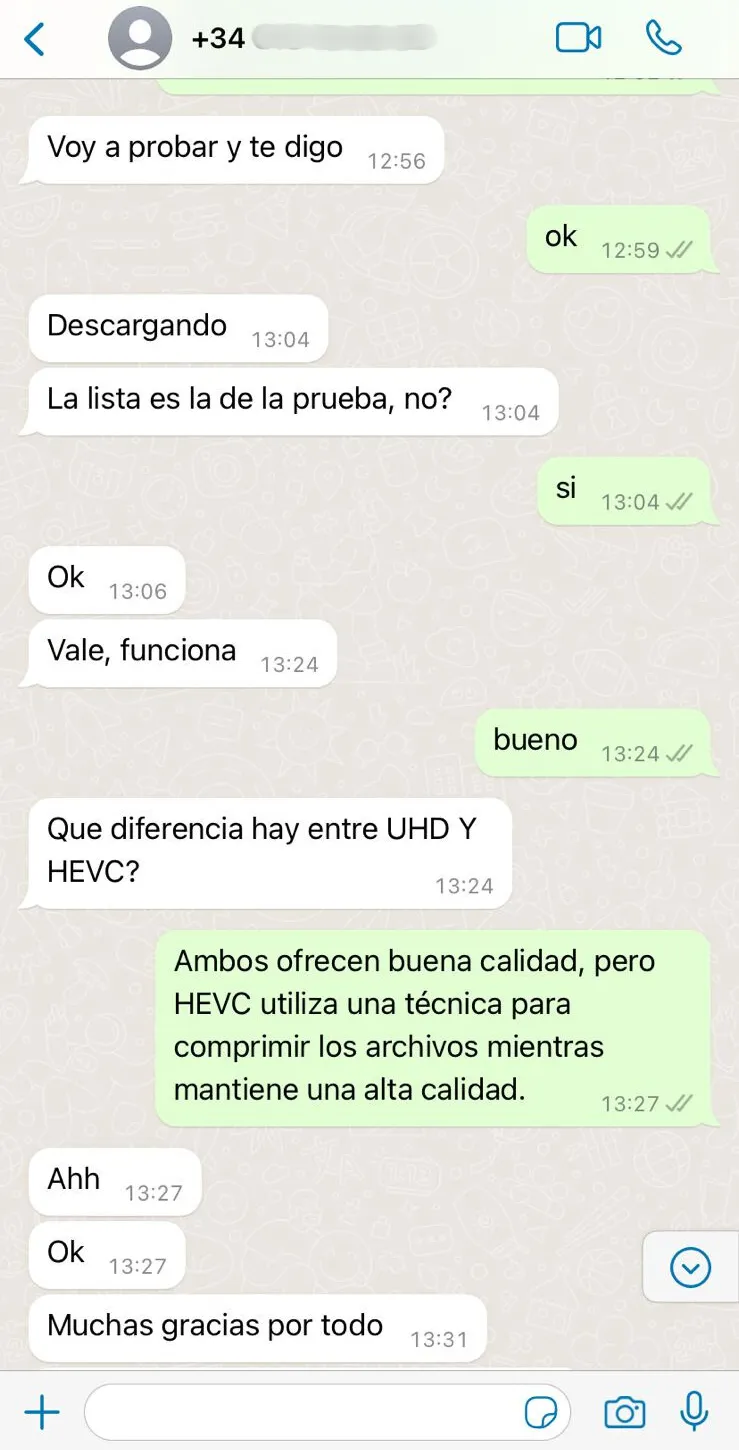Start a video call
This screenshot has width=739, height=1450.
click(x=578, y=38)
